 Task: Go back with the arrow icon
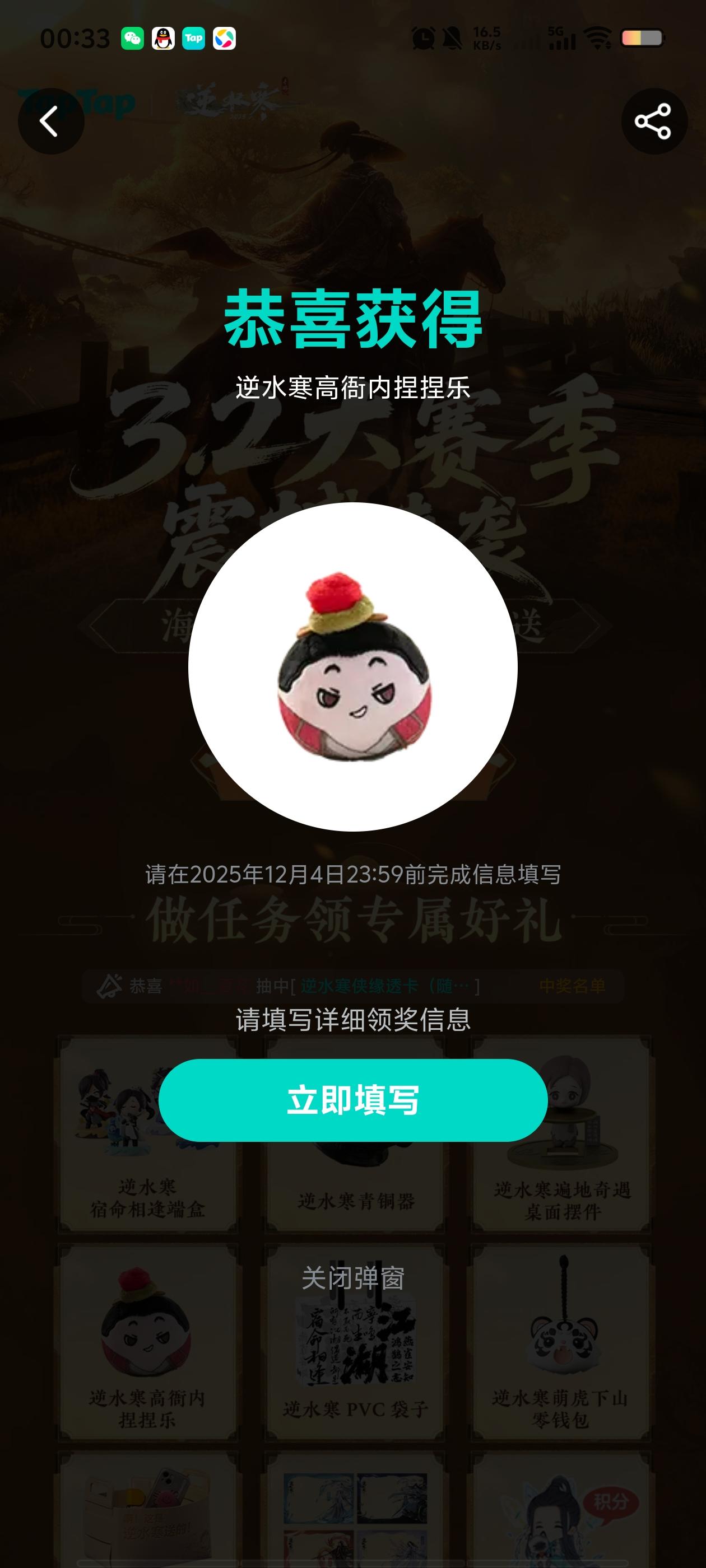[x=51, y=121]
